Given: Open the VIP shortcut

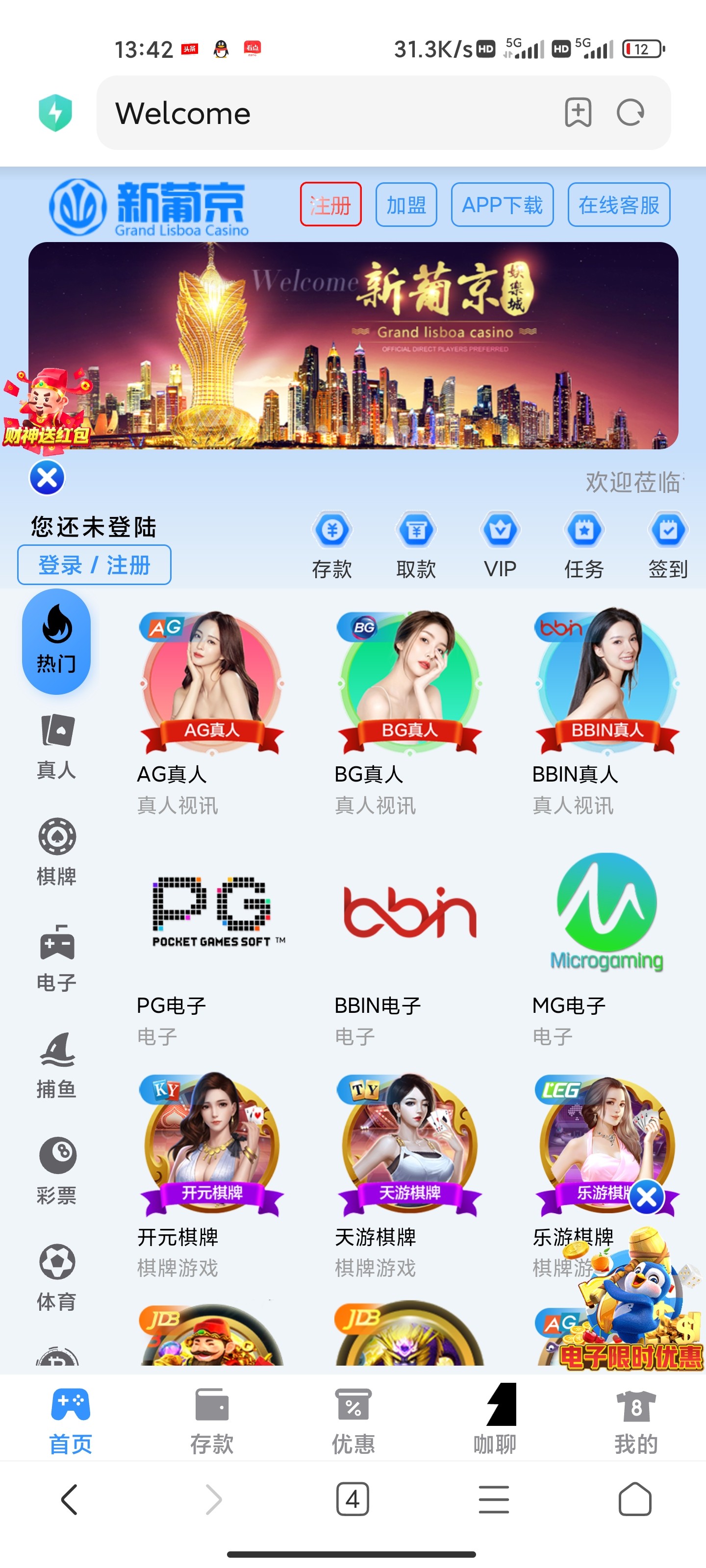Looking at the screenshot, I should pos(500,543).
